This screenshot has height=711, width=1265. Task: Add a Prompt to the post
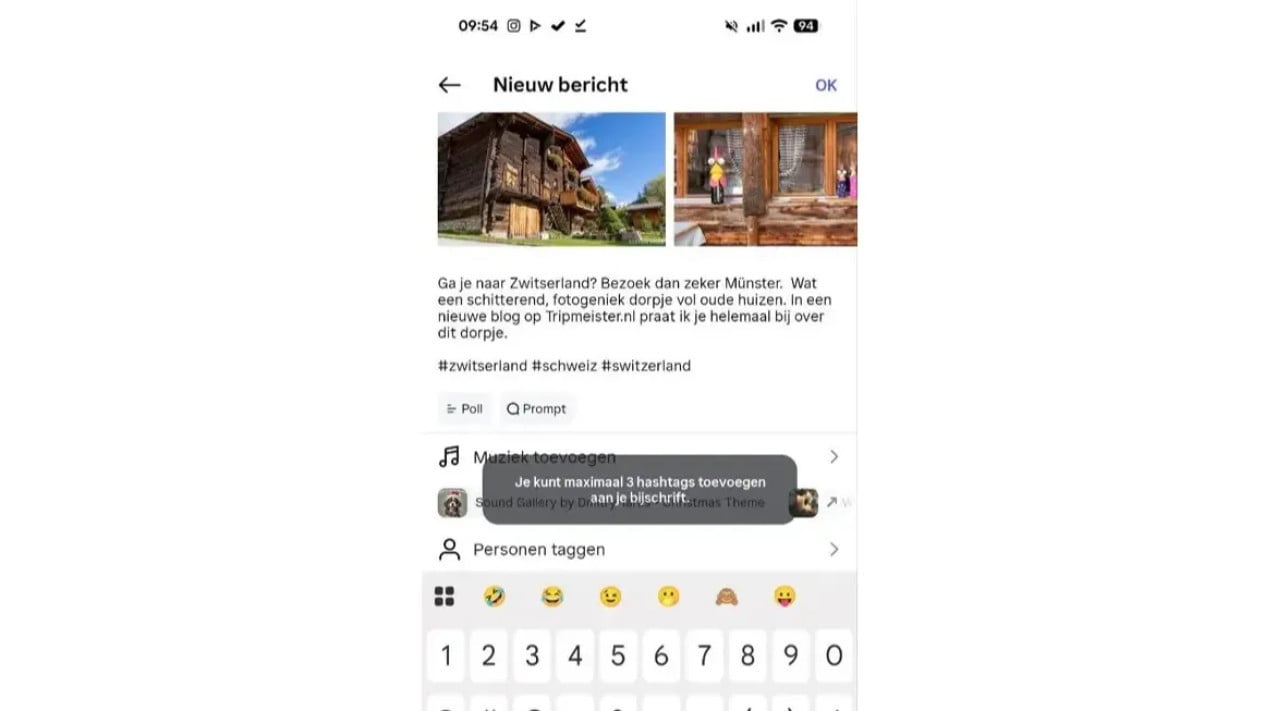pyautogui.click(x=537, y=409)
